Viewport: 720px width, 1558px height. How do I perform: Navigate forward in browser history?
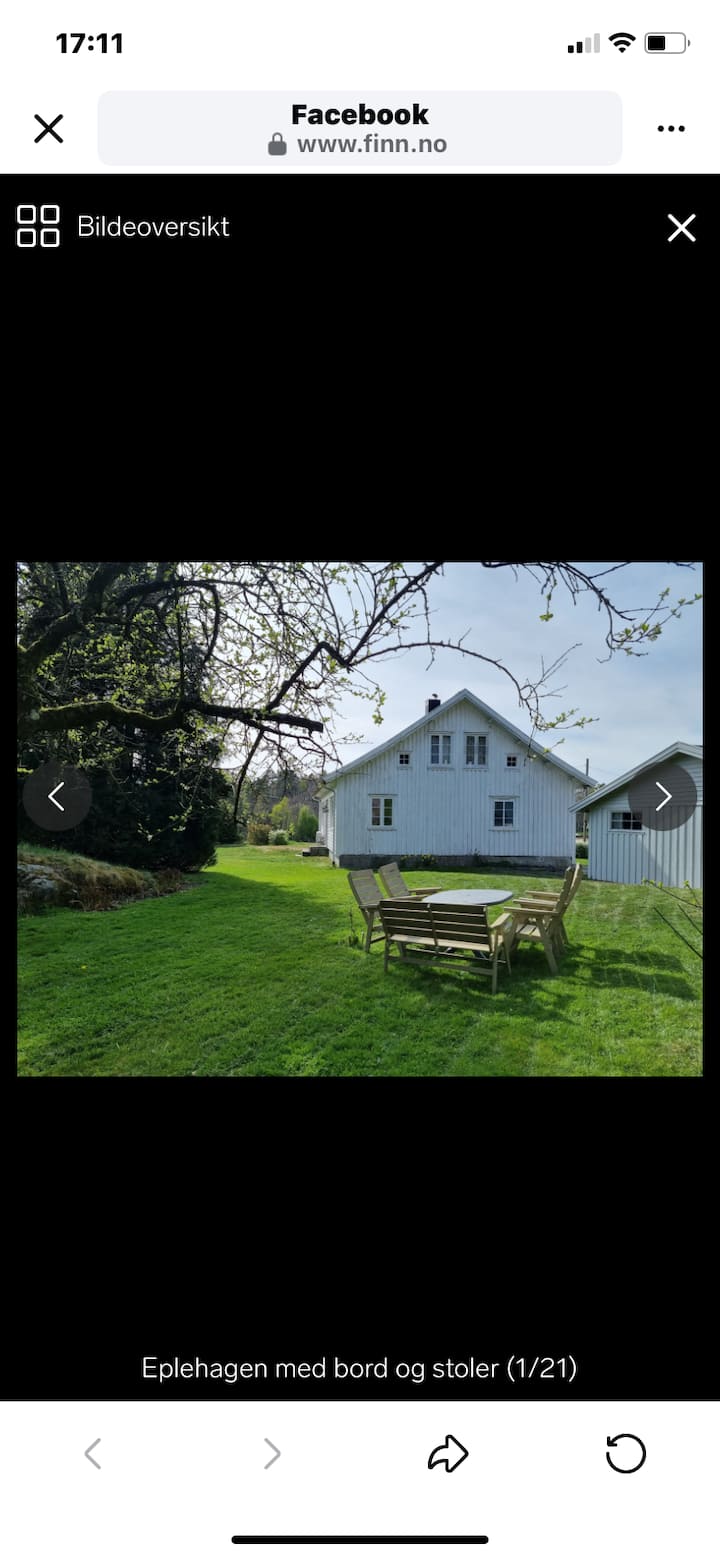pyautogui.click(x=271, y=1453)
